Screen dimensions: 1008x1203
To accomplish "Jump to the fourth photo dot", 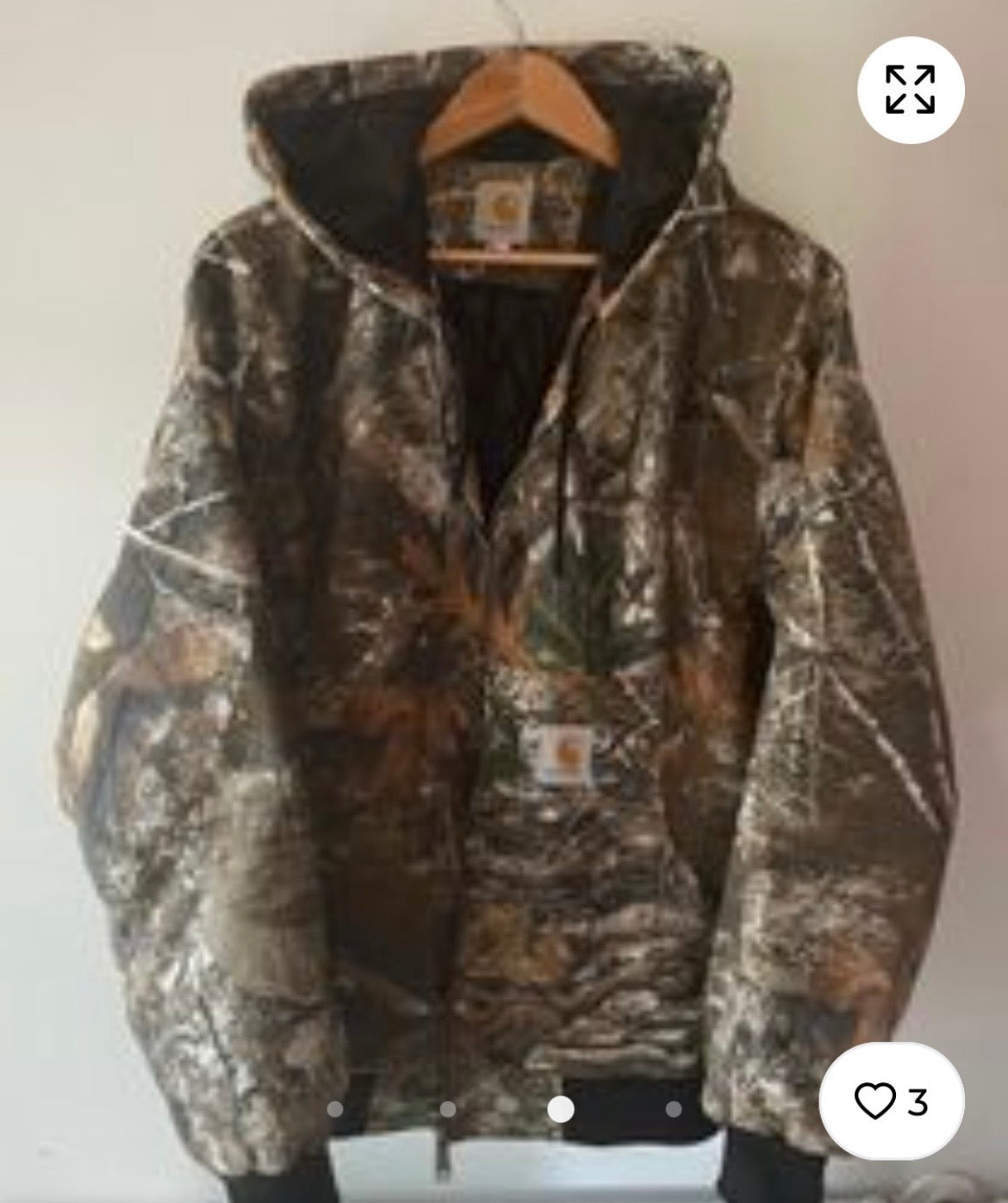I will 674,1109.
